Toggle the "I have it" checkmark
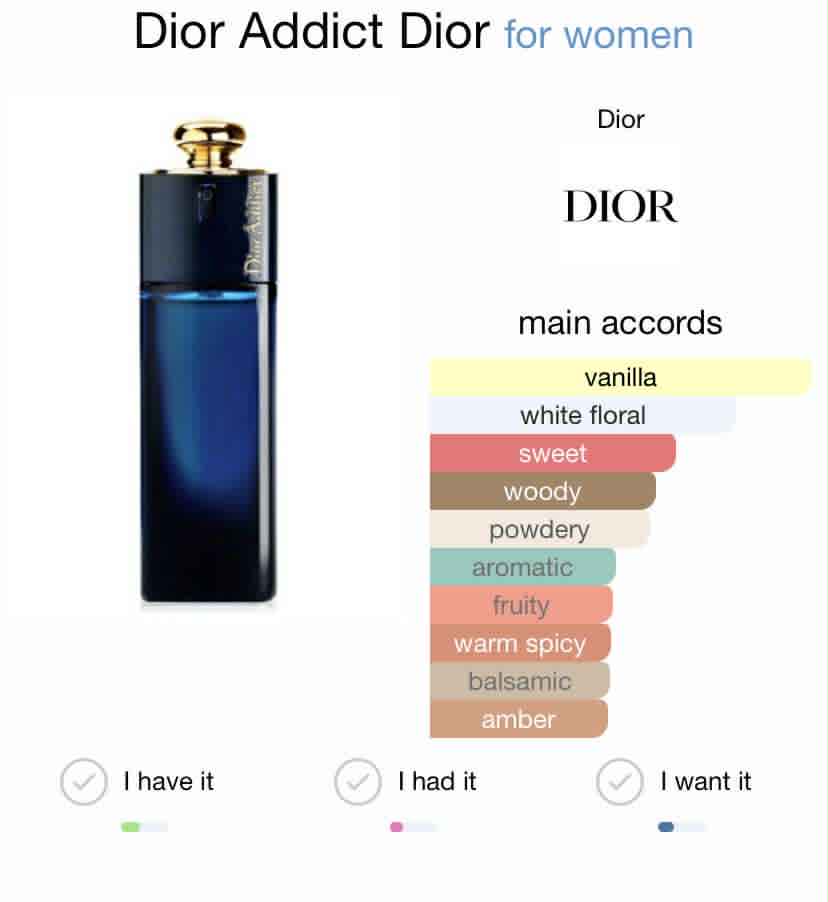Viewport: 828px width, 902px height. 84,782
